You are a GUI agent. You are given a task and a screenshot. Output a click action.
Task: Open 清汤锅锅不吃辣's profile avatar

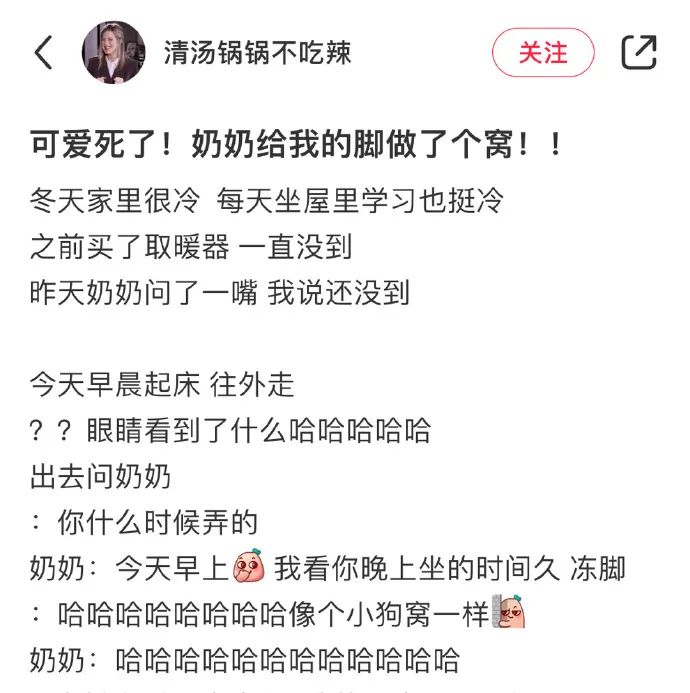[113, 52]
